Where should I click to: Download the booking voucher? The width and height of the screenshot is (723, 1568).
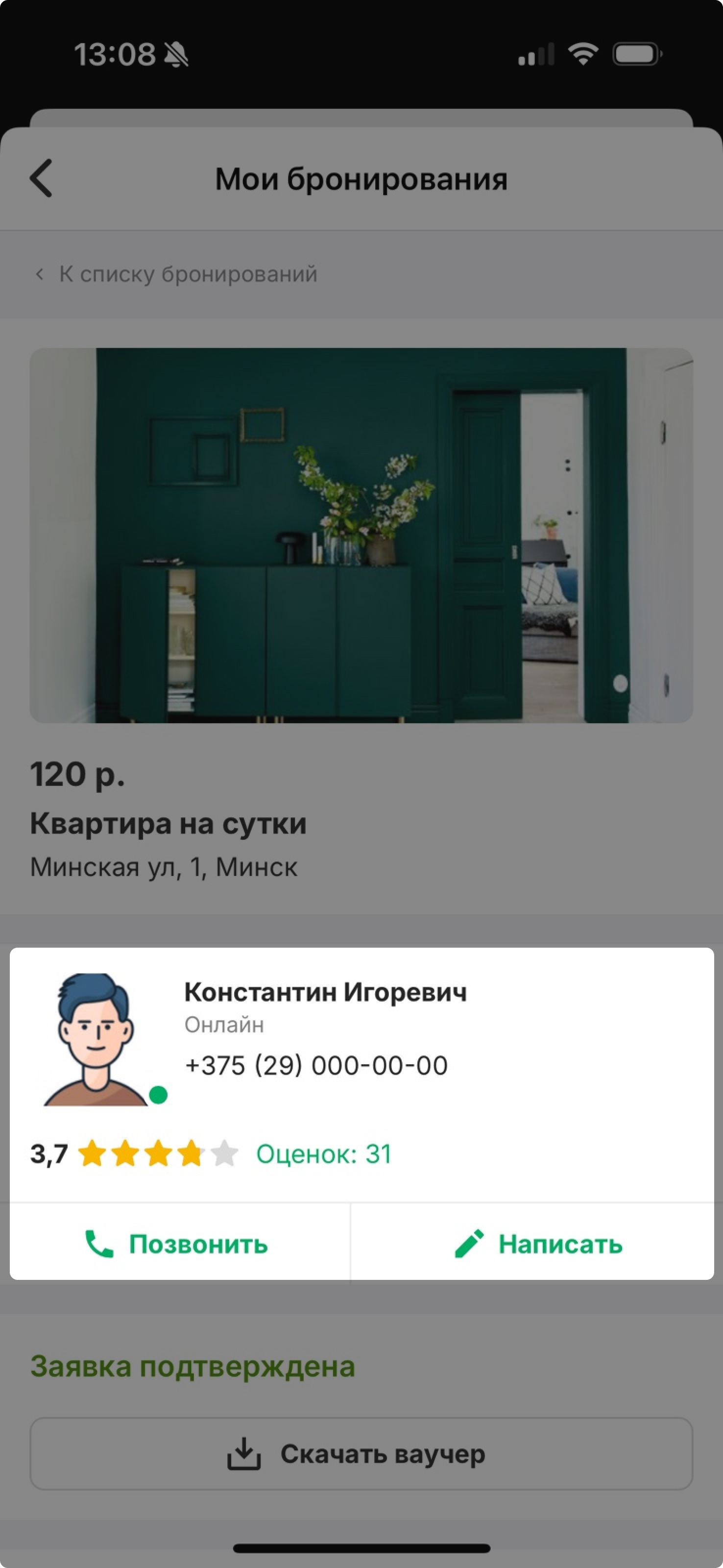[361, 1454]
